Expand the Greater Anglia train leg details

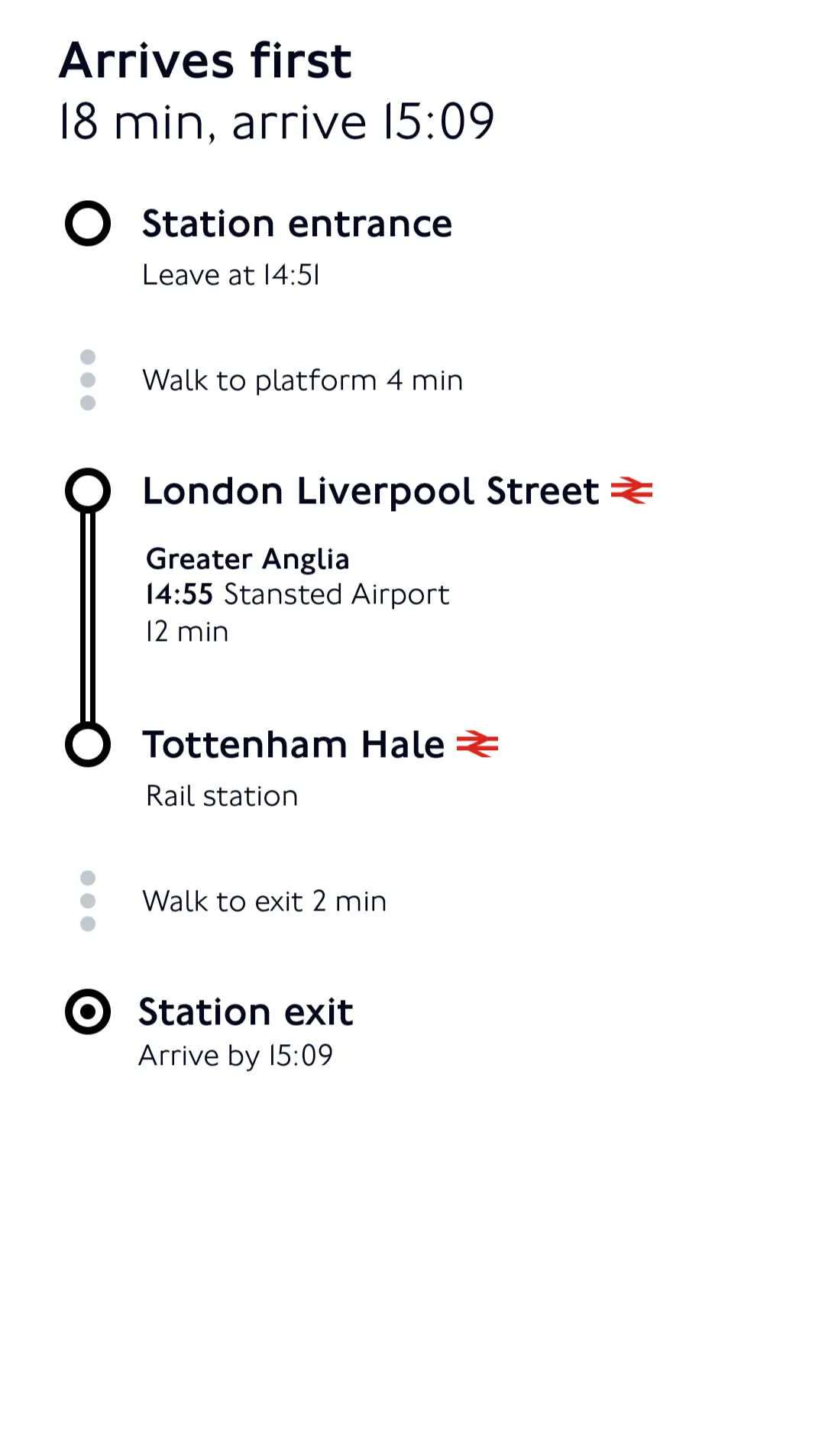click(x=298, y=594)
